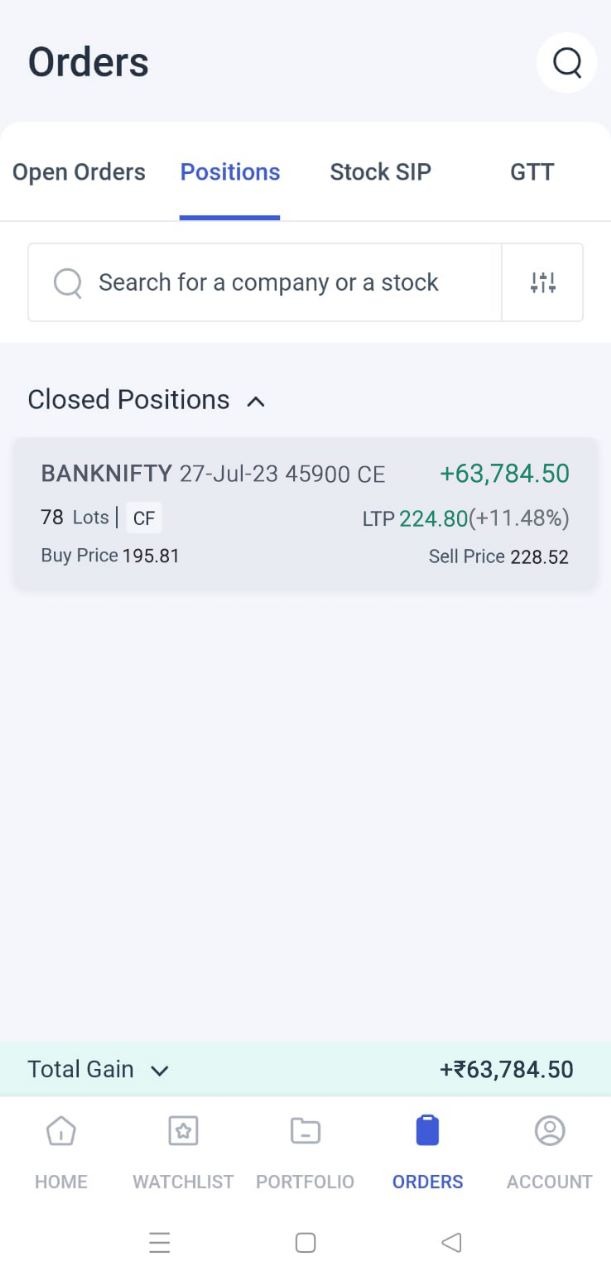Select the Orders bottom tab

click(427, 1153)
